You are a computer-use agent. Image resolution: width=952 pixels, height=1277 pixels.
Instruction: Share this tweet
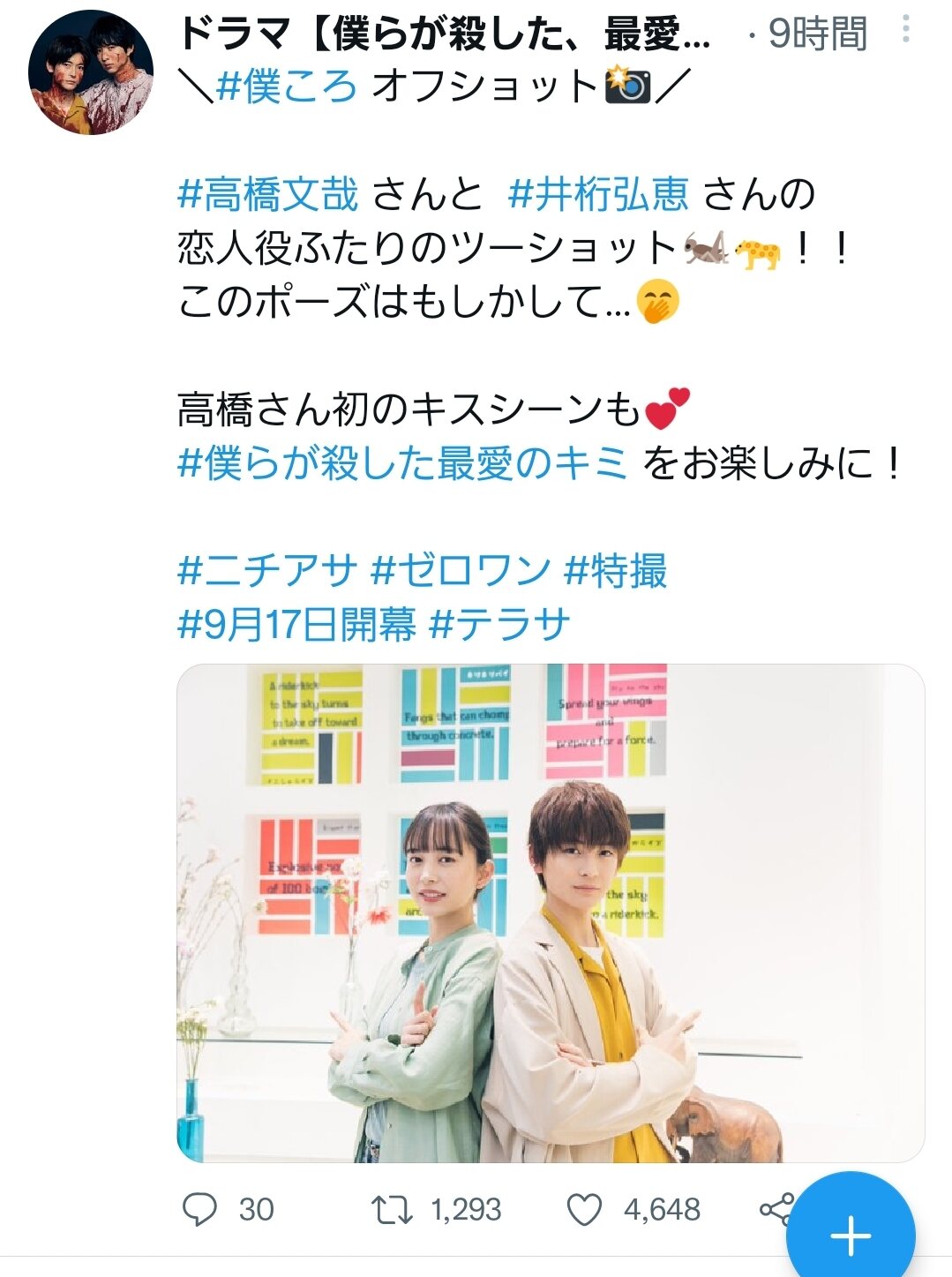coord(775,1207)
